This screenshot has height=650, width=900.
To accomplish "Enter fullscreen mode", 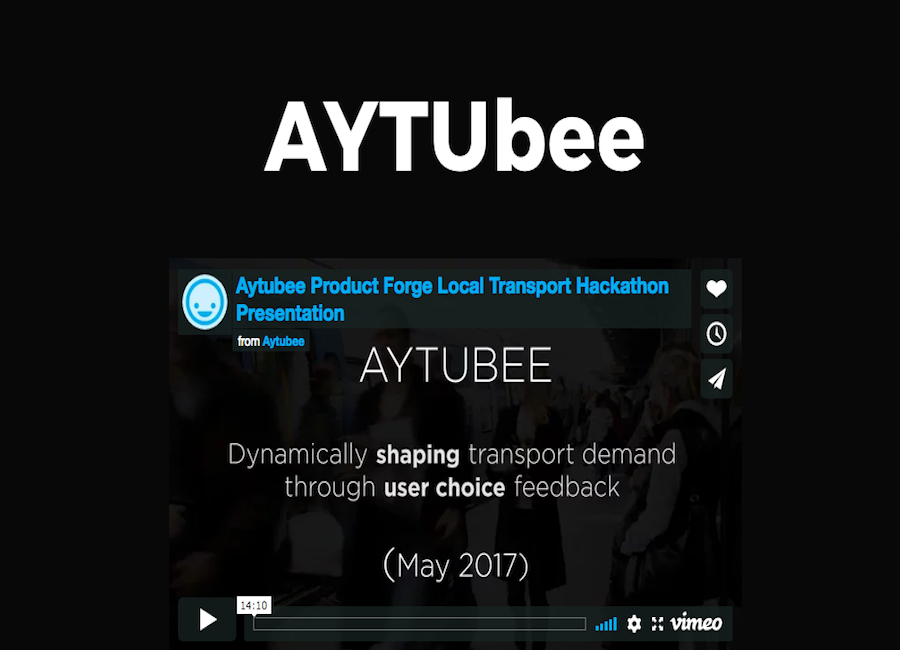I will coord(657,624).
